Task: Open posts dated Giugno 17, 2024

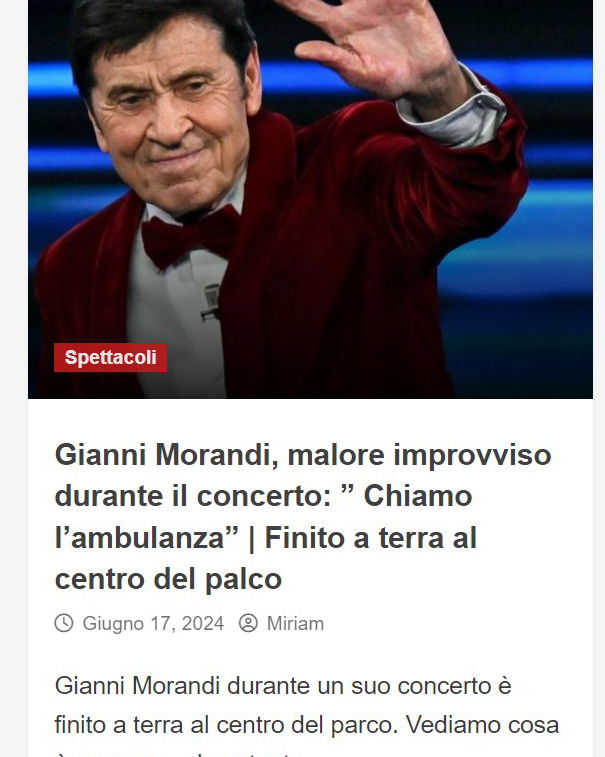Action: click(x=152, y=623)
